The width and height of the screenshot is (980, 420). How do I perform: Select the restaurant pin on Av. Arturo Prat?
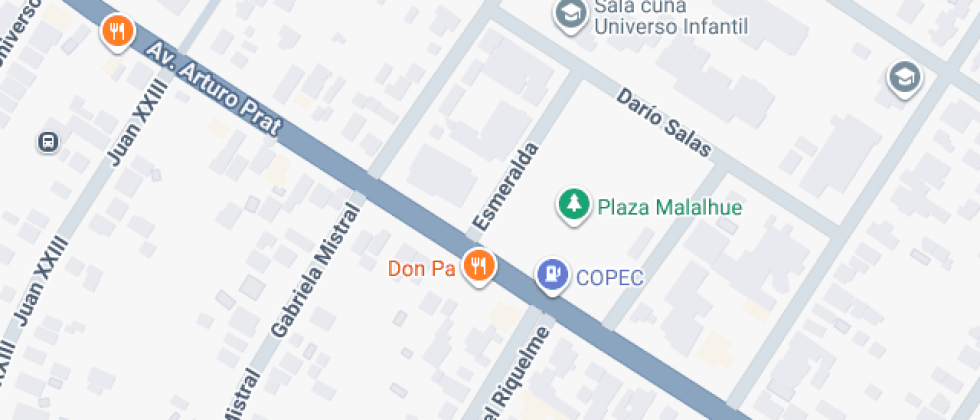click(118, 31)
